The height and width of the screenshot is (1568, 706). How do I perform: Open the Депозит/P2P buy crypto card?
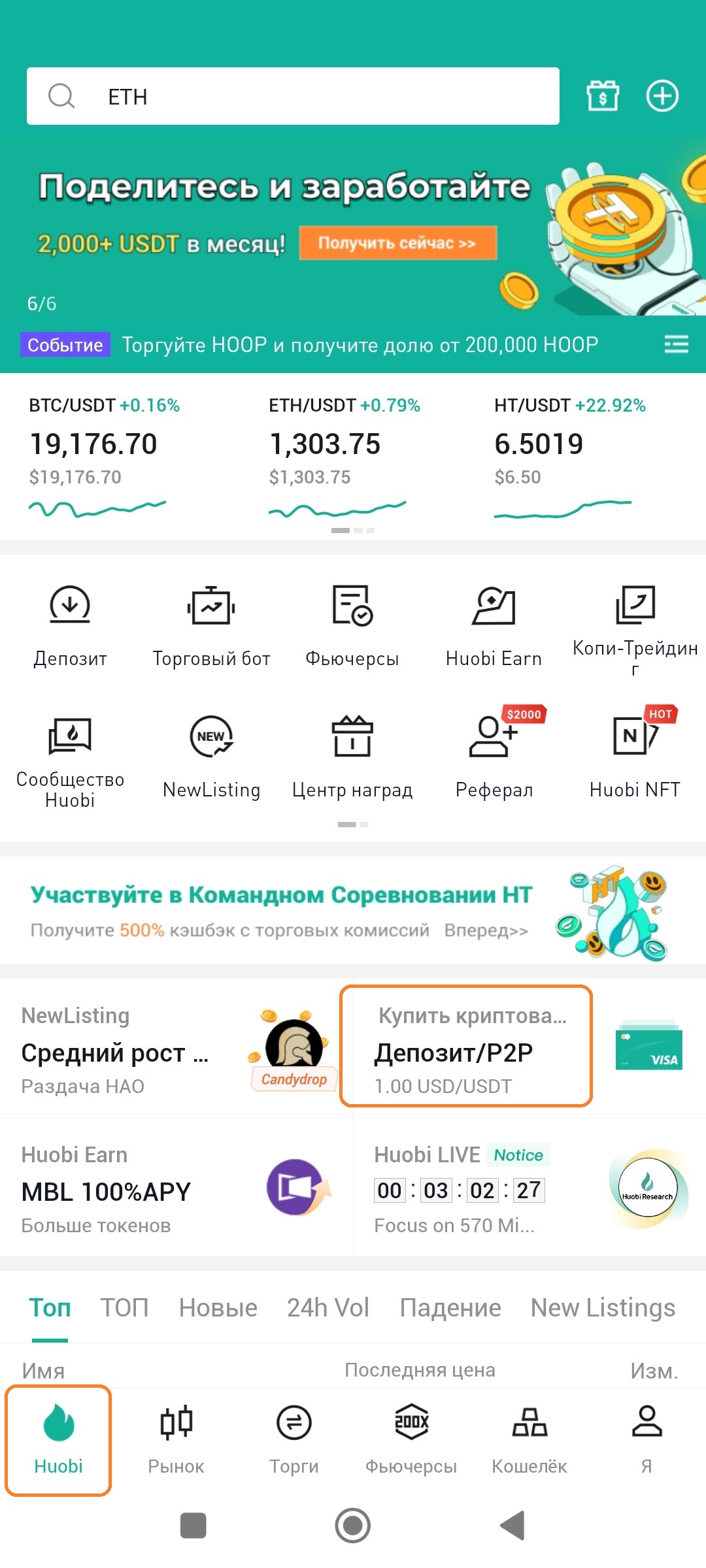pos(465,1047)
